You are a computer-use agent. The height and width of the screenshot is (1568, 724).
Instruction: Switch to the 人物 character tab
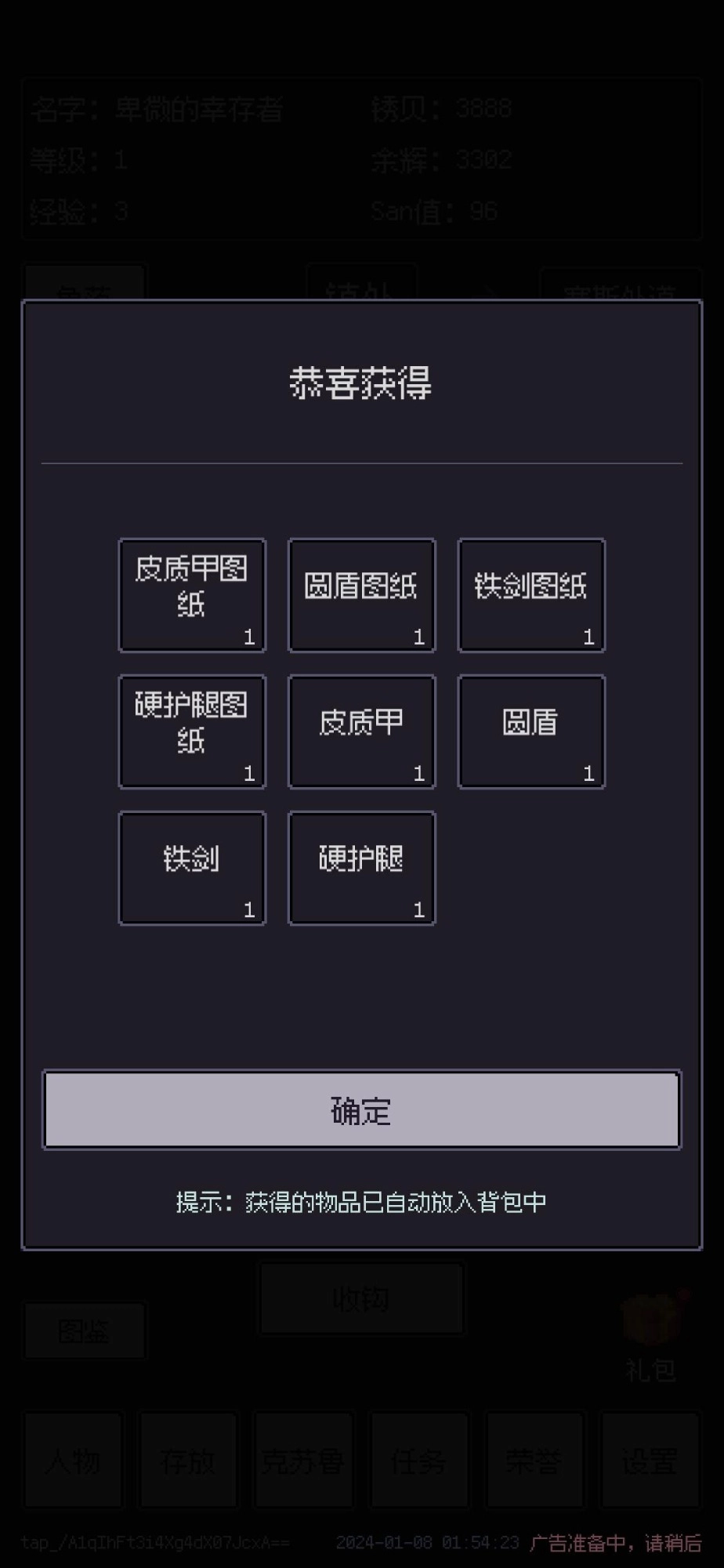click(73, 1460)
